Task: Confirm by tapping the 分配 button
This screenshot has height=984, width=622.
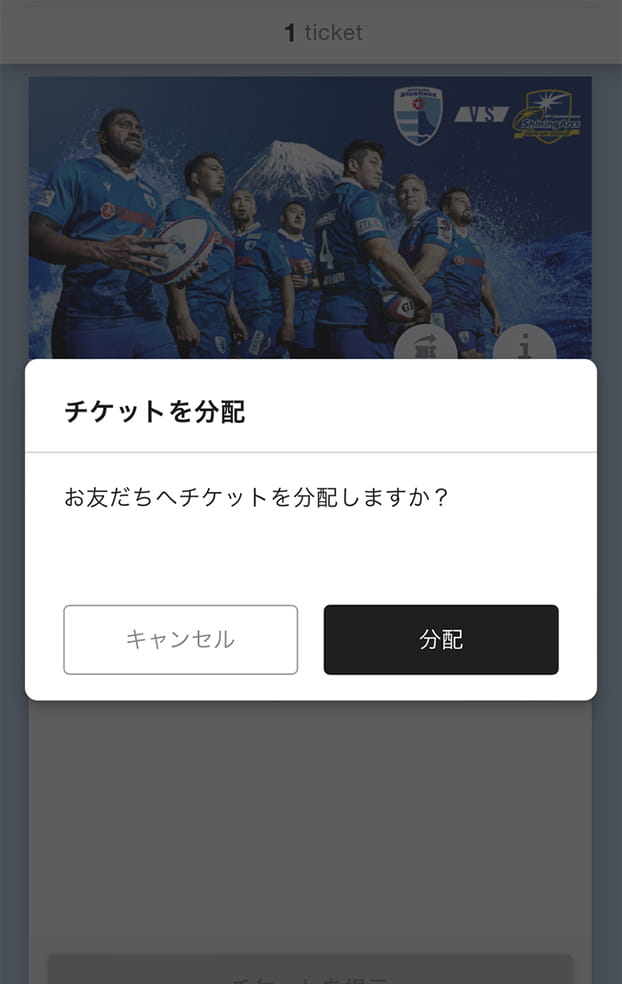Action: point(441,640)
